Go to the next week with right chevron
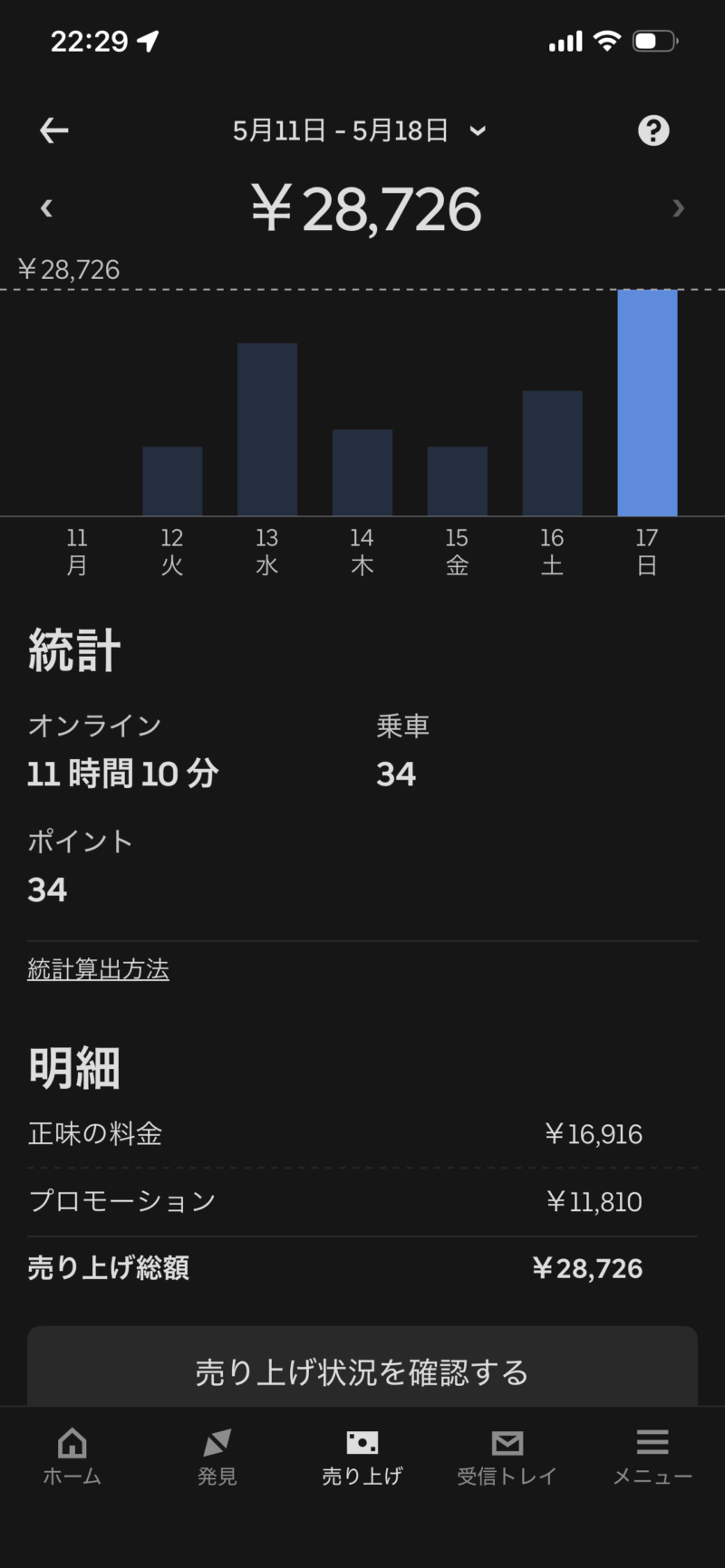This screenshot has height=1568, width=725. 678,209
